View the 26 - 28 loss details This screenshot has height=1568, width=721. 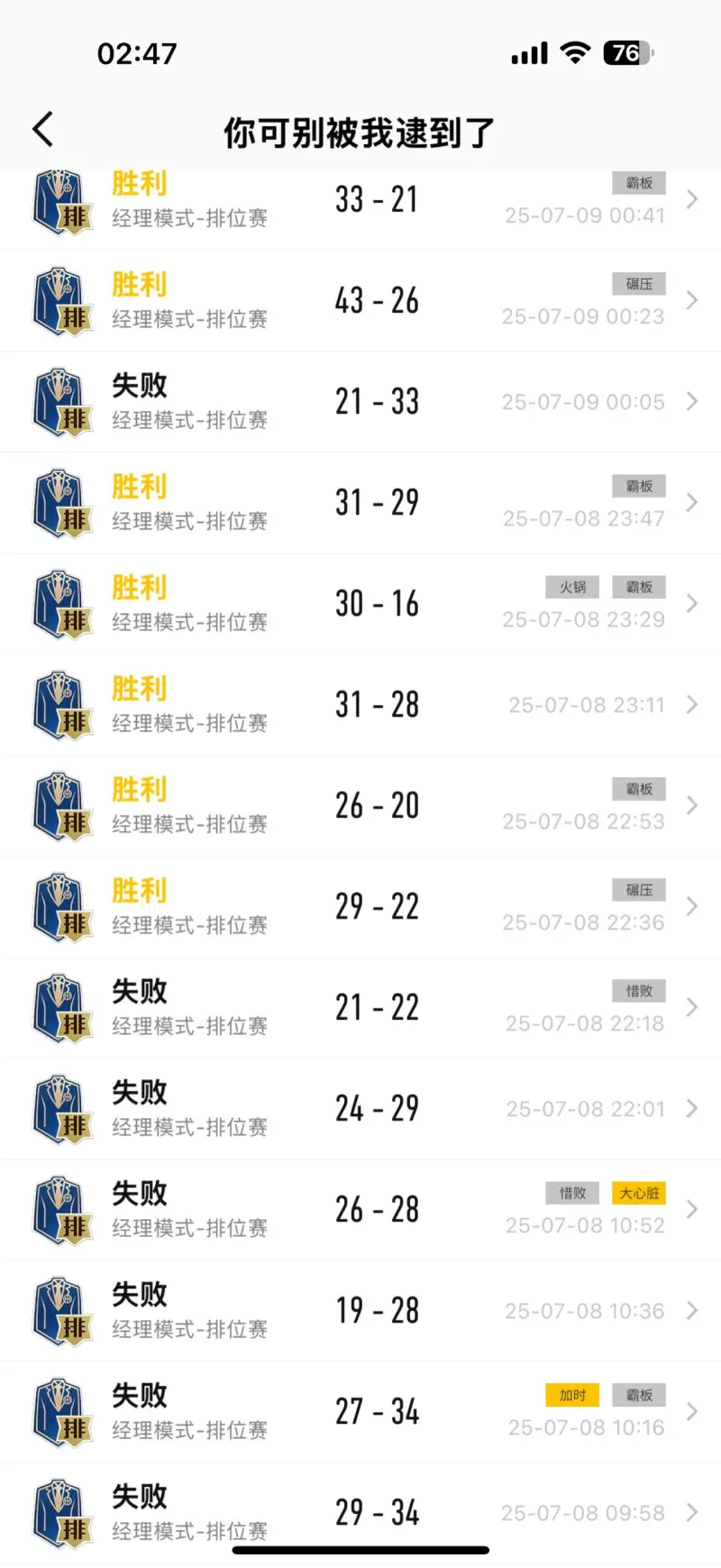[x=360, y=1209]
